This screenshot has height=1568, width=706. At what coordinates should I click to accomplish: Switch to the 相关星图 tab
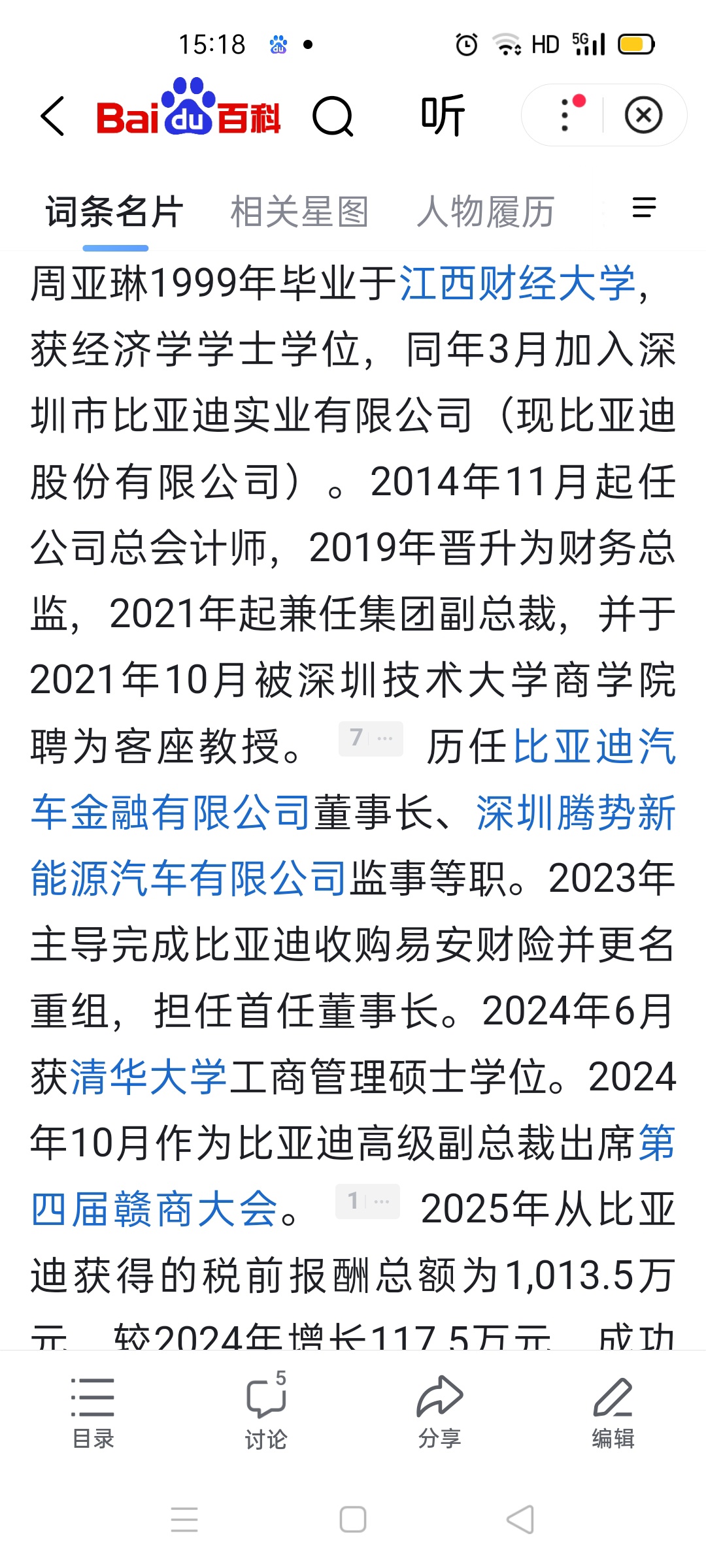(299, 212)
